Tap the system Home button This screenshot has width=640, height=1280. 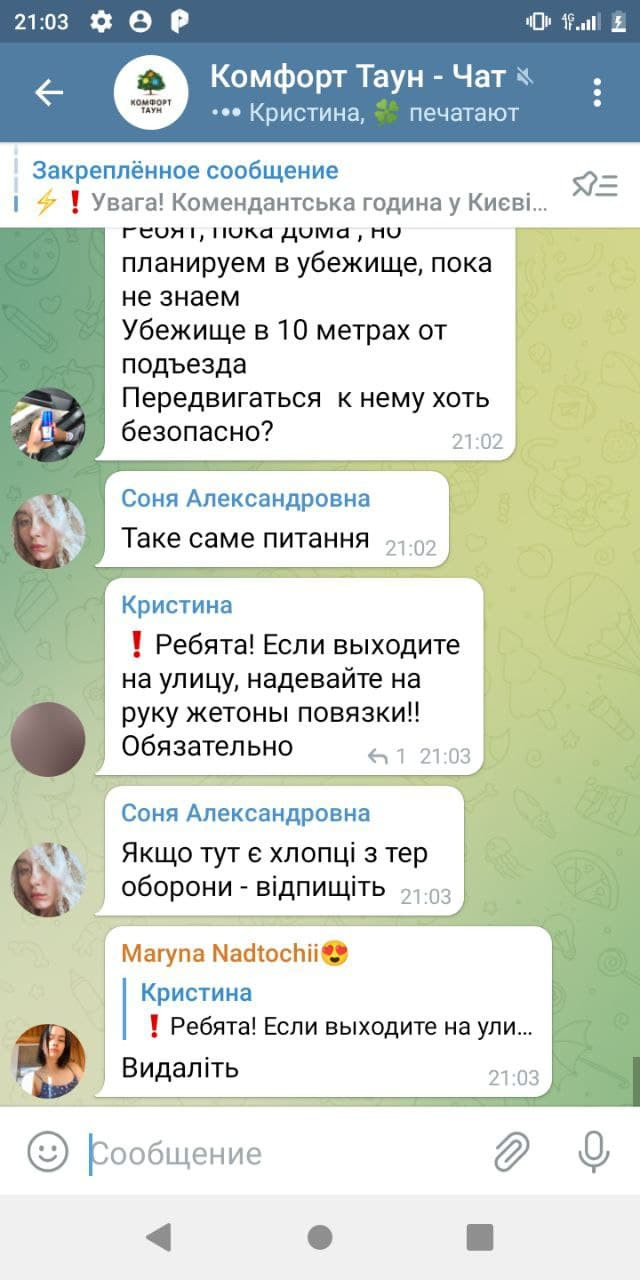click(x=320, y=1237)
